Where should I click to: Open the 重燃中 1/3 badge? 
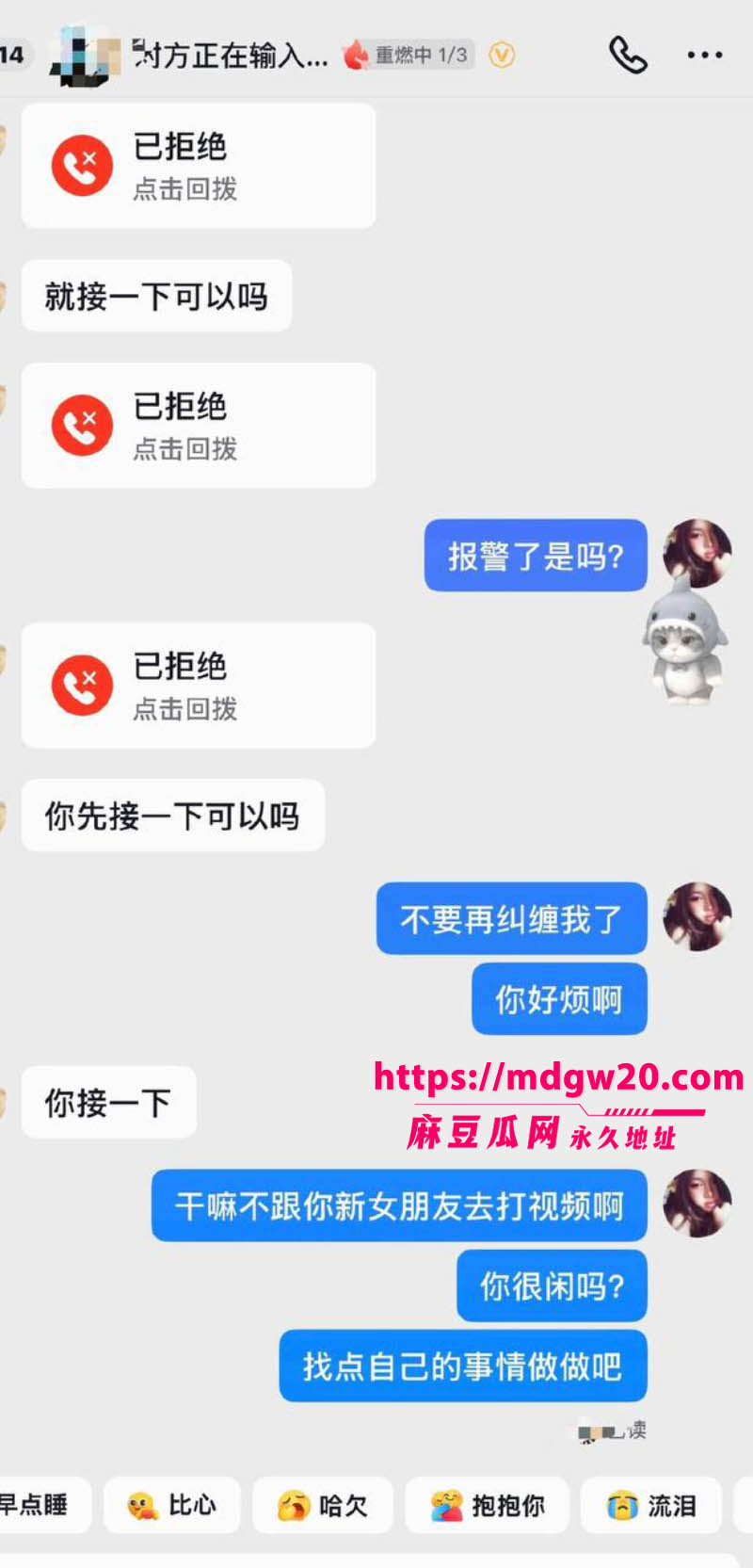tap(409, 55)
